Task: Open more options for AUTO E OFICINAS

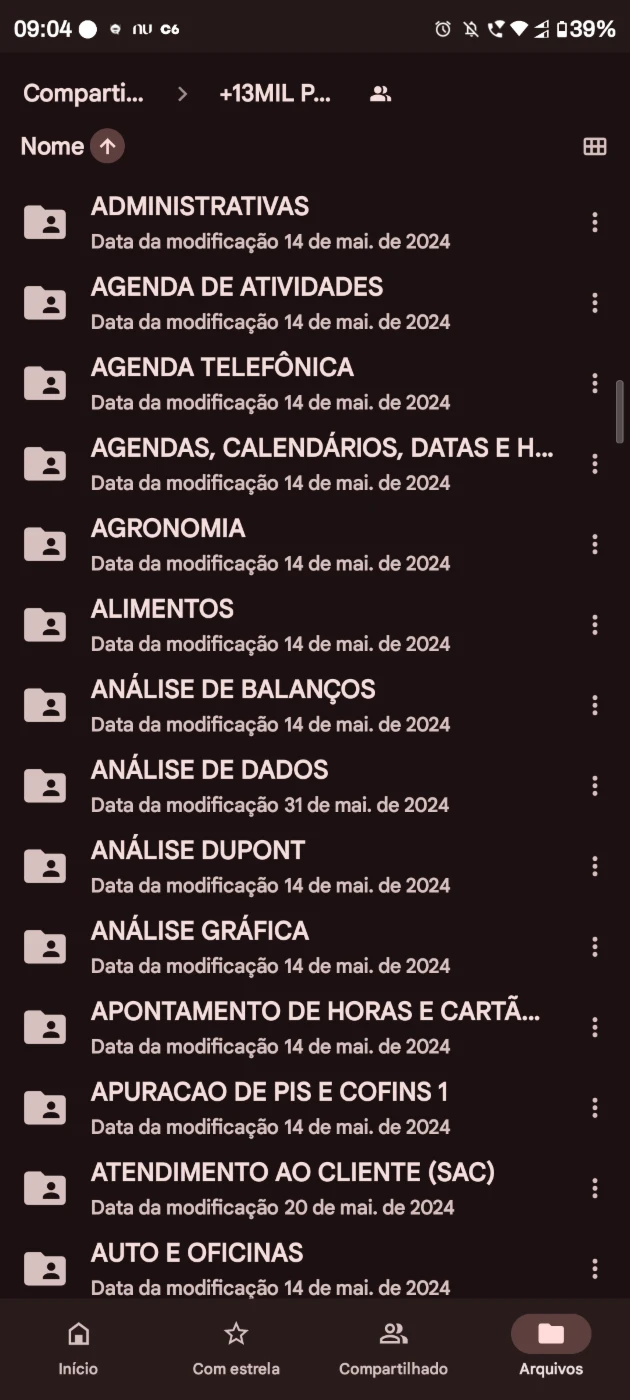Action: pyautogui.click(x=595, y=1269)
